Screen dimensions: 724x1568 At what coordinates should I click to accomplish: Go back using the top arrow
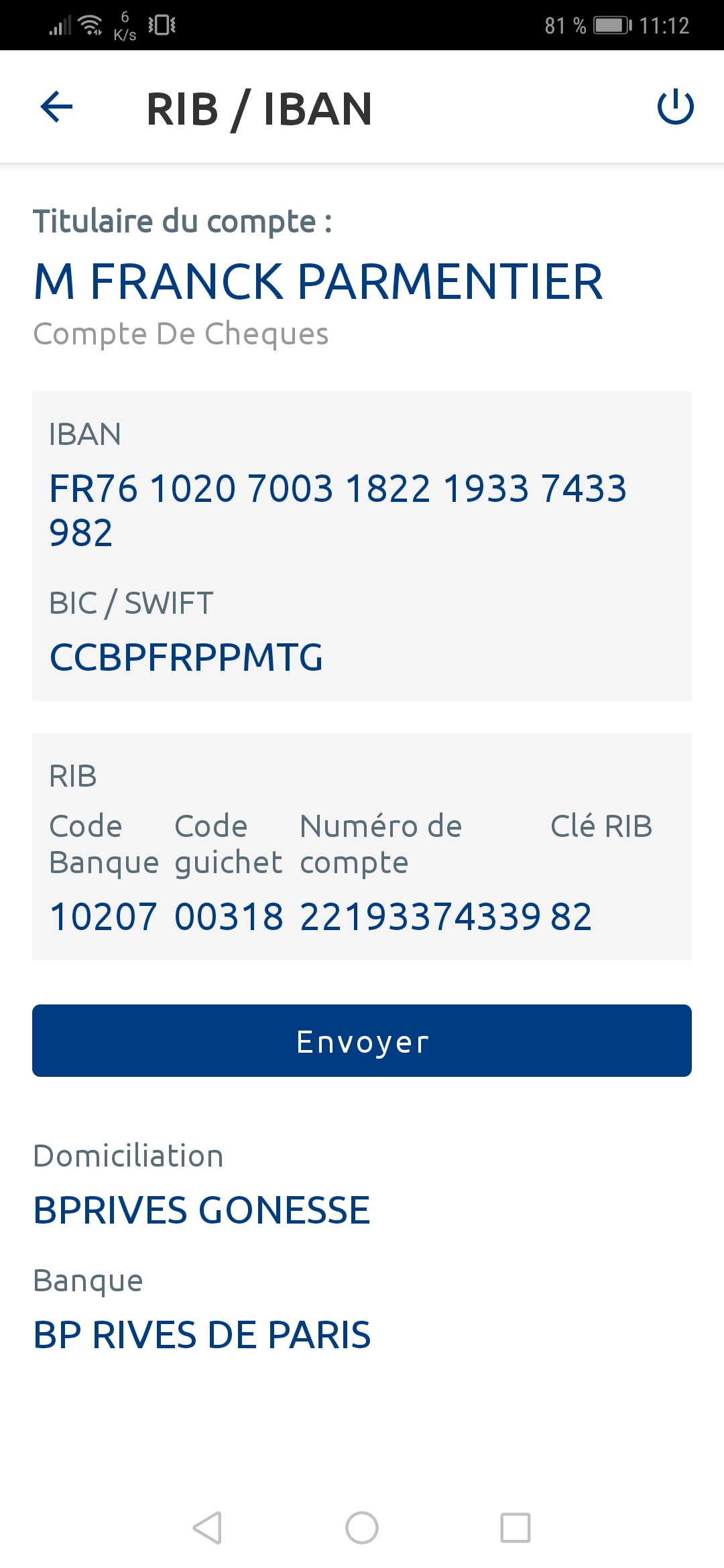(x=56, y=107)
